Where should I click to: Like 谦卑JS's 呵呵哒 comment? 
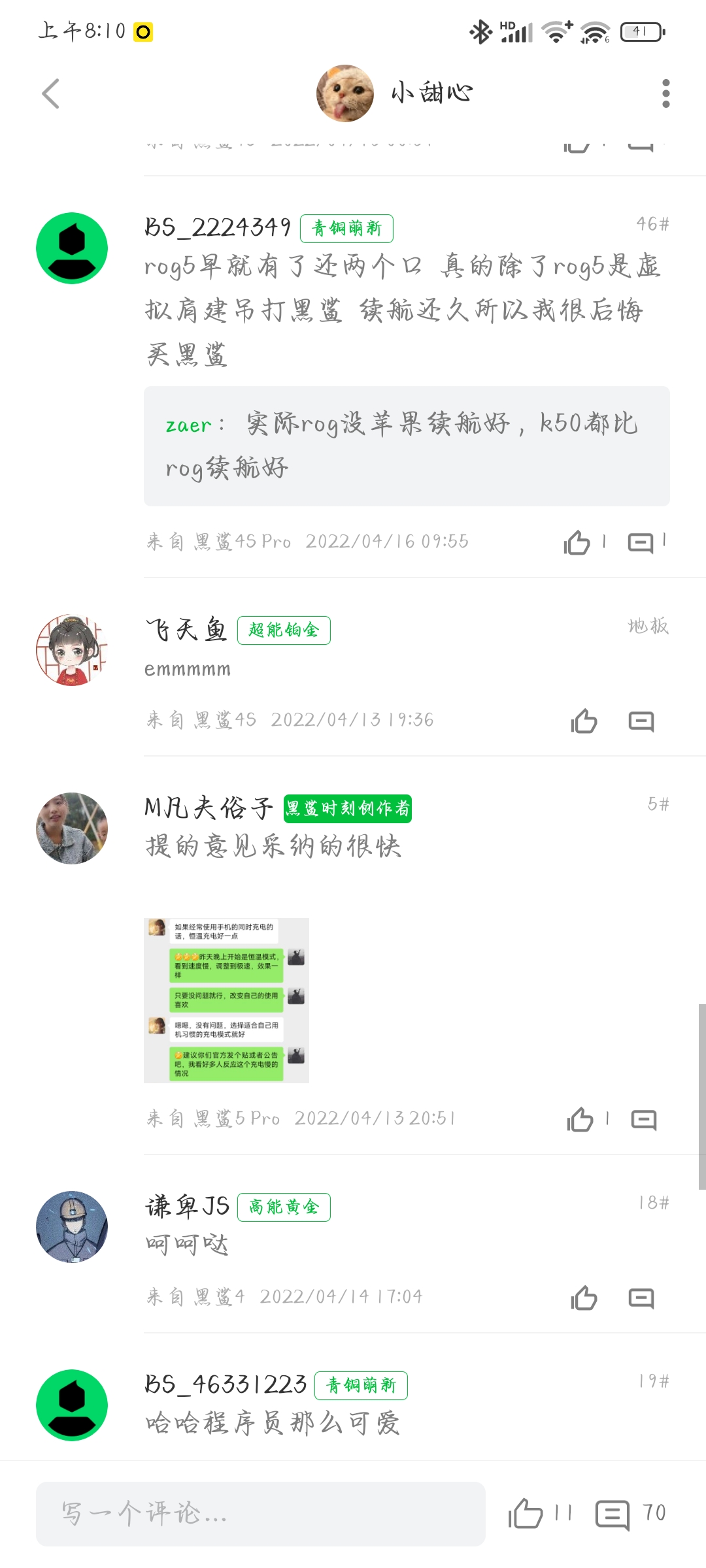tap(584, 1298)
